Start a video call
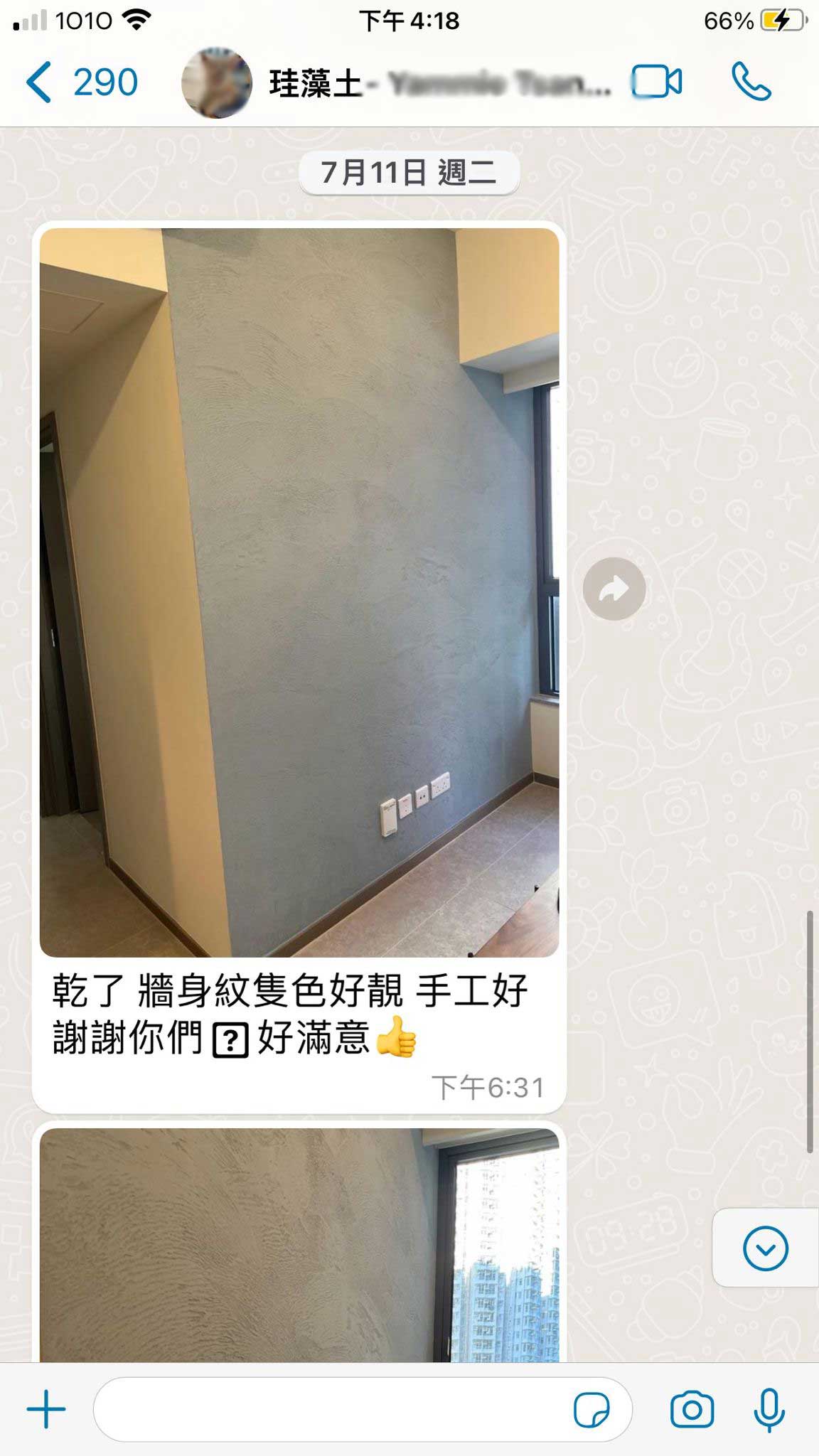 pos(656,82)
